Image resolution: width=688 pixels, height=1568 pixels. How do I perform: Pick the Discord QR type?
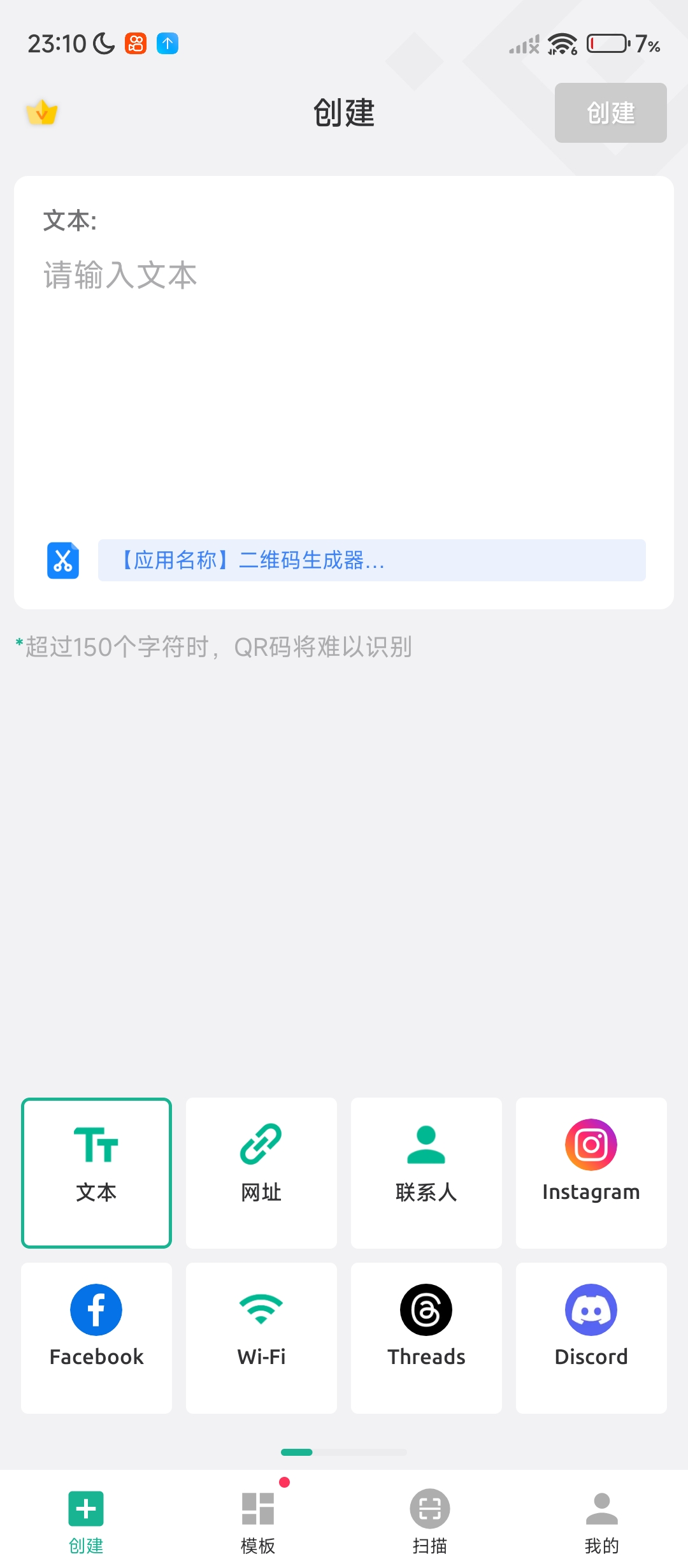(x=591, y=1337)
